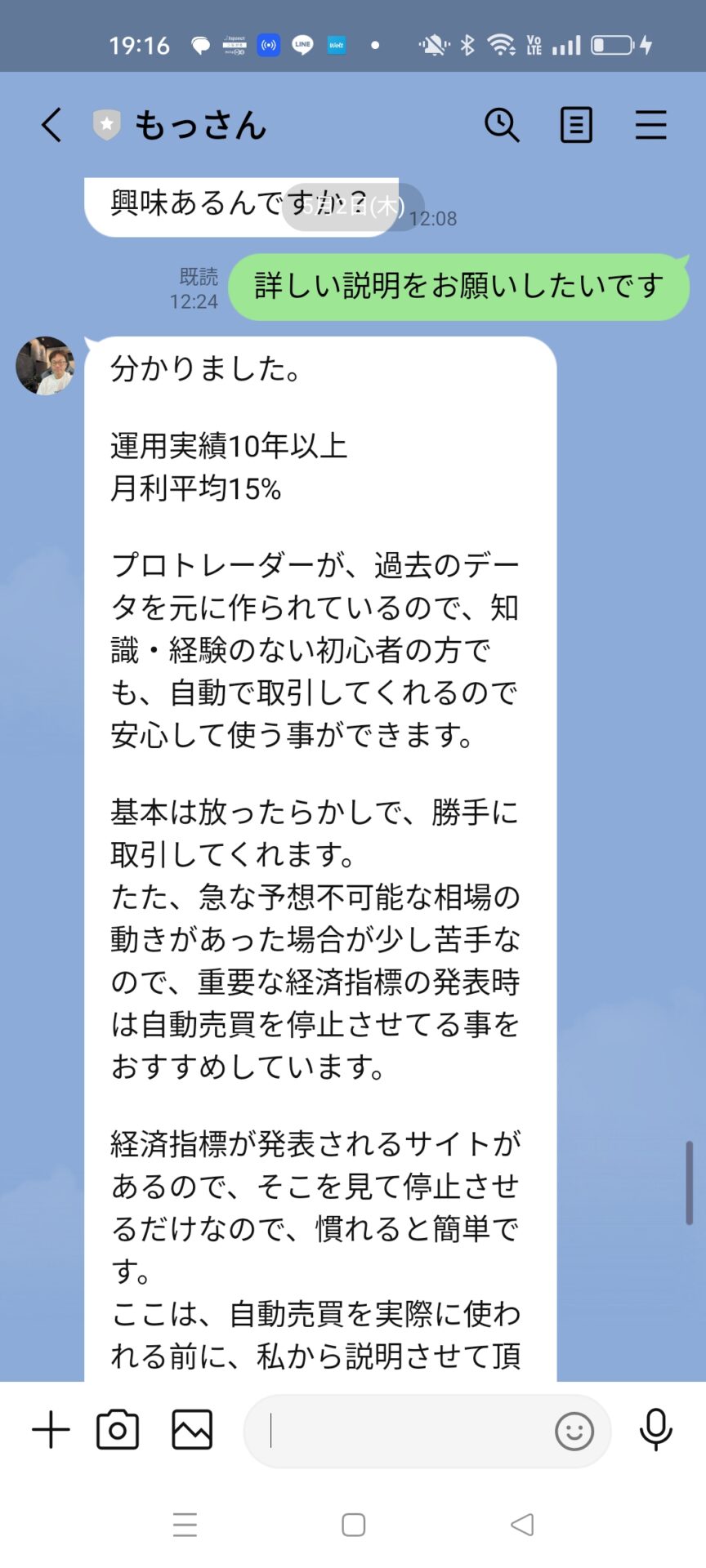Open the photo gallery picker

click(x=192, y=1430)
